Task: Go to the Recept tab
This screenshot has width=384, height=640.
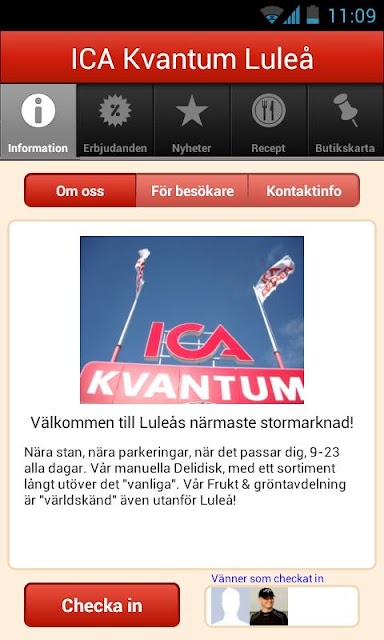Action: click(269, 121)
